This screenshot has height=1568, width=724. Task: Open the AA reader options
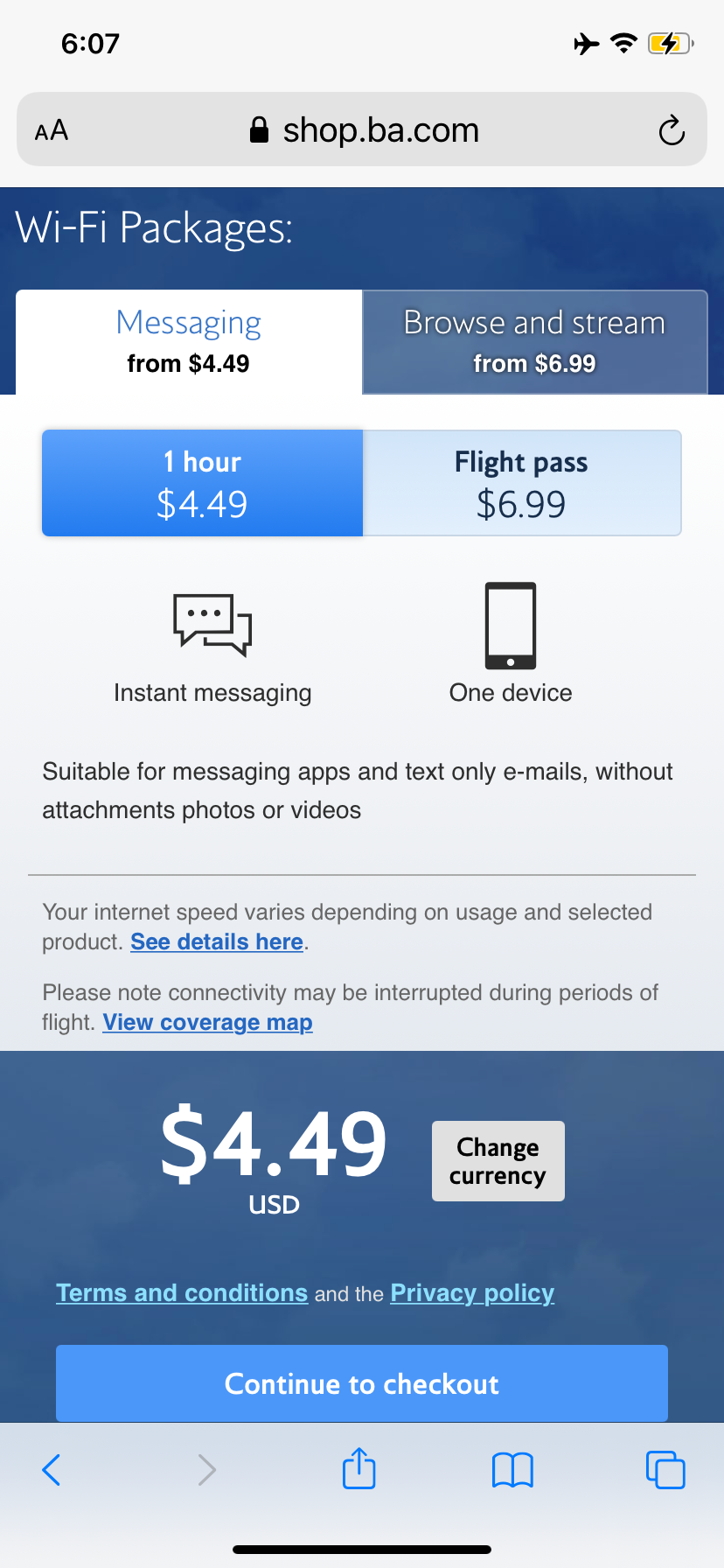click(52, 131)
